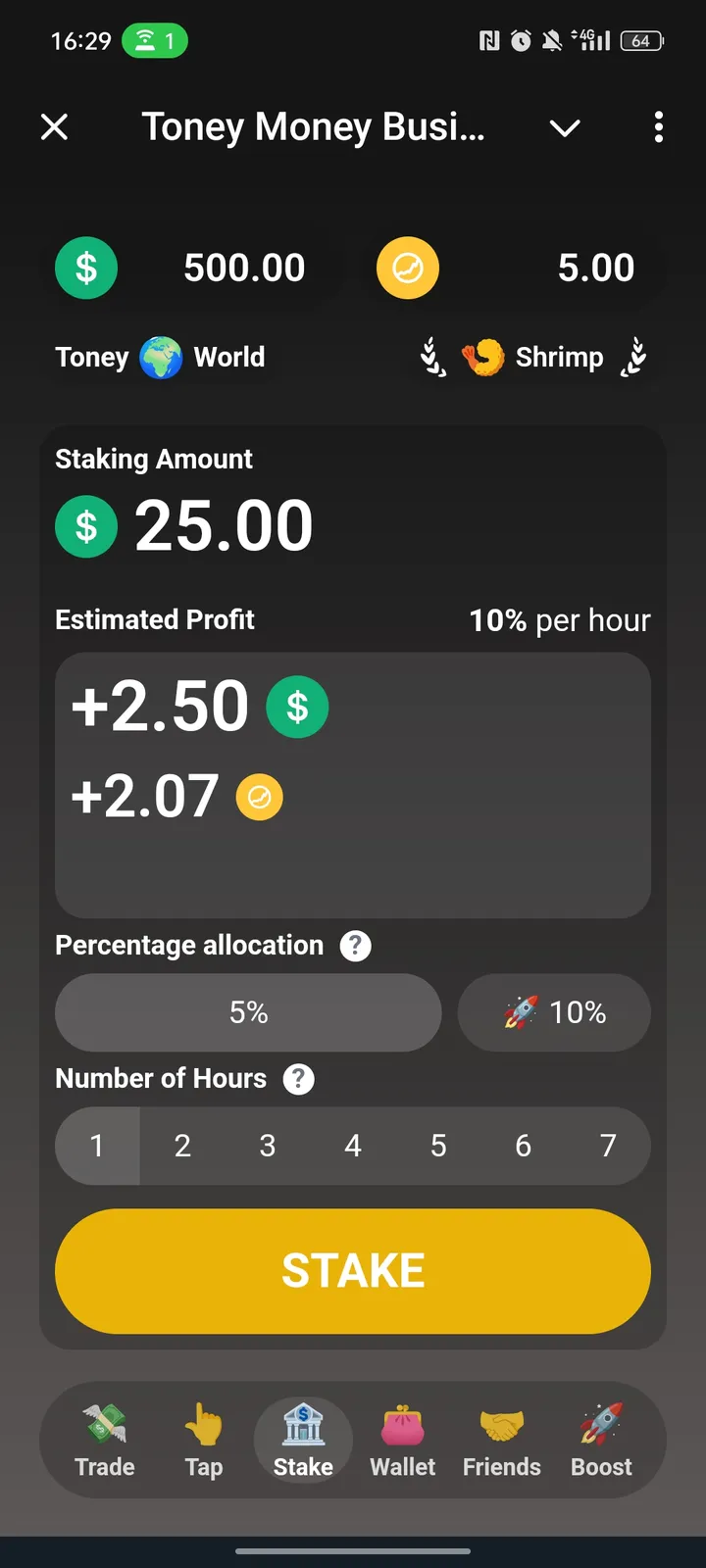Image resolution: width=706 pixels, height=1568 pixels.
Task: Expand the Toney Money Business title dropdown
Action: [565, 127]
